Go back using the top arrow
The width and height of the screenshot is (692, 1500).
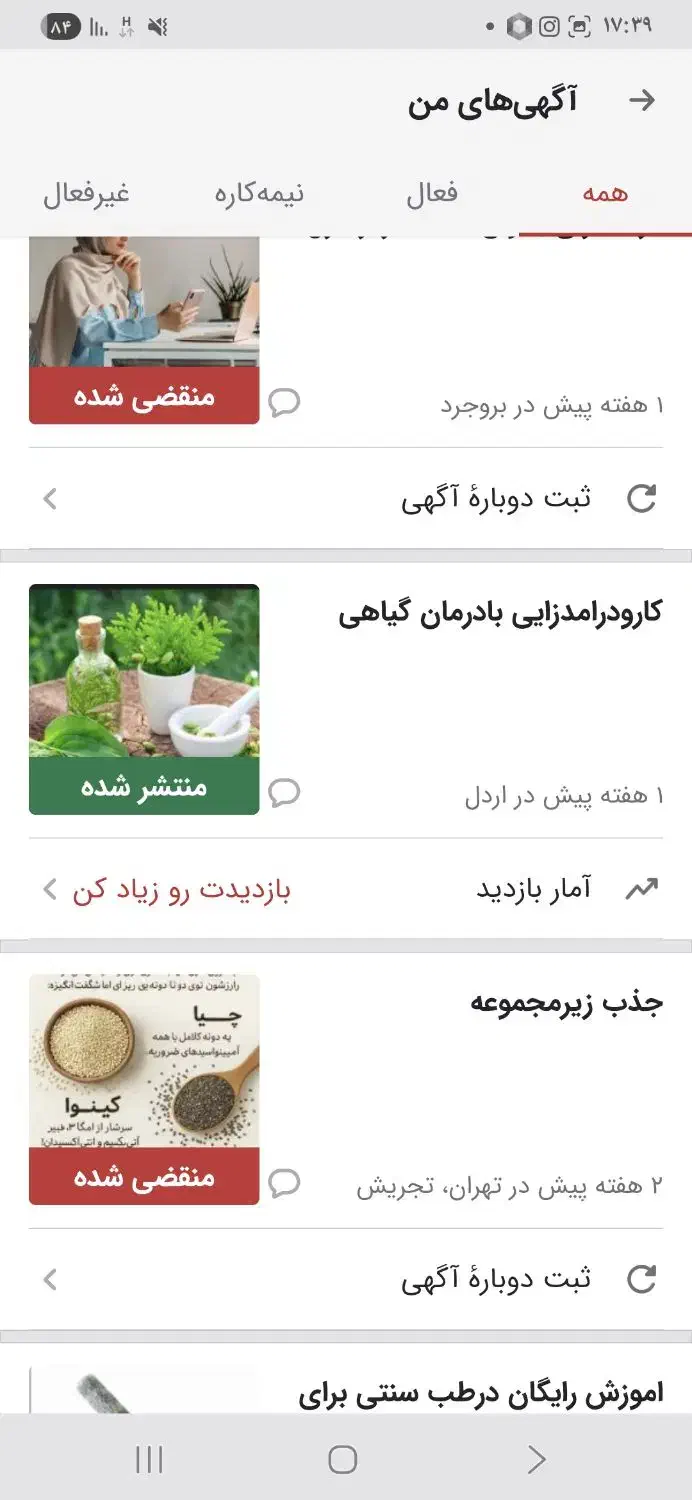[x=641, y=100]
